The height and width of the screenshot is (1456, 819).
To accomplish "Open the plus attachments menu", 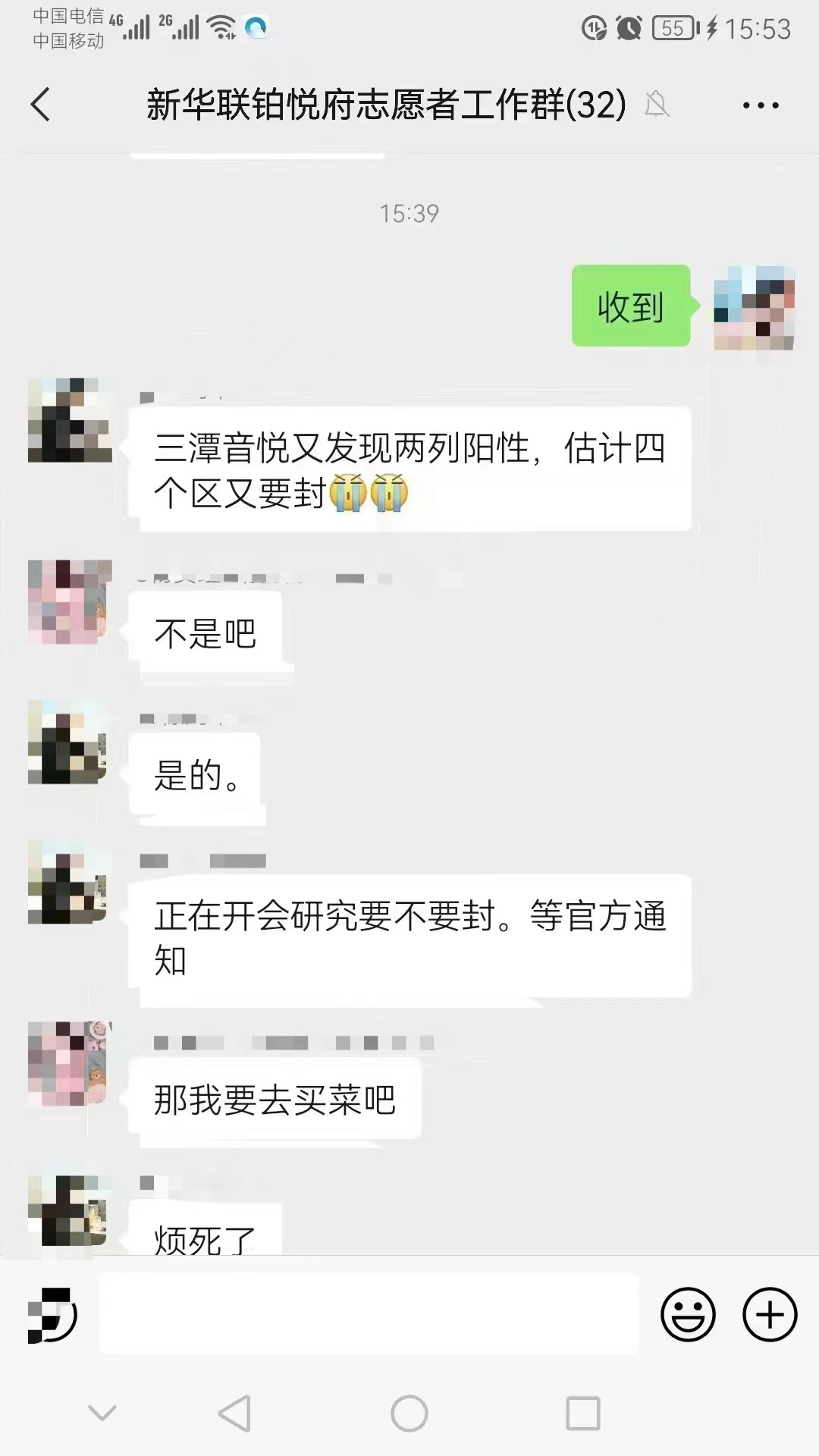I will click(769, 1314).
